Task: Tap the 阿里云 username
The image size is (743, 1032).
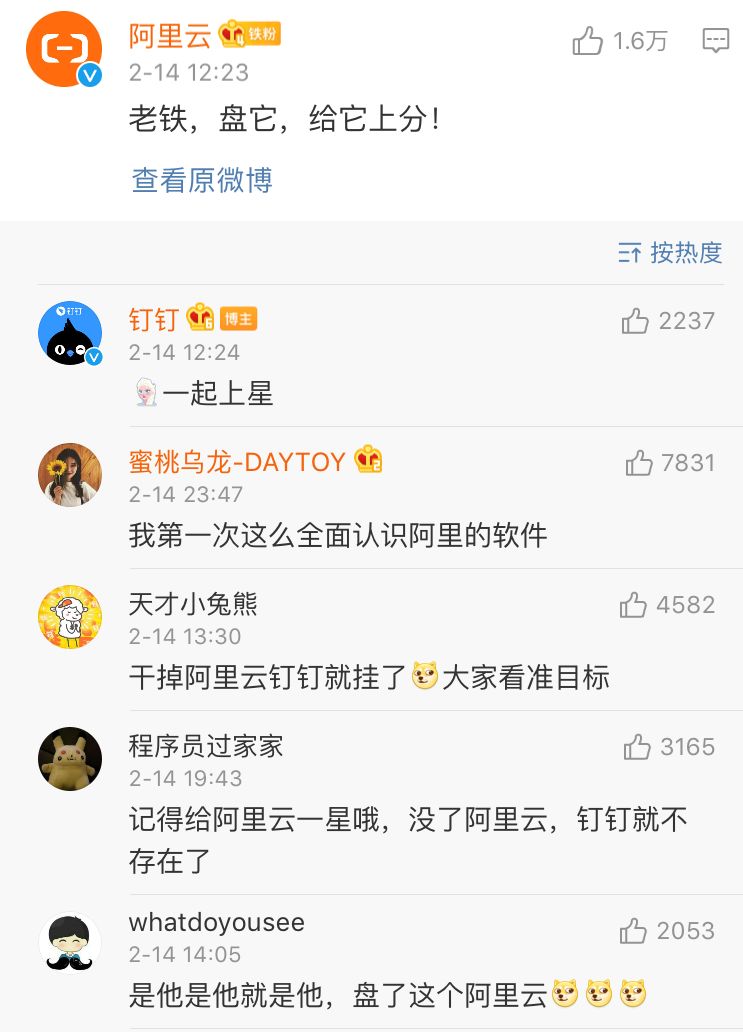Action: click(170, 35)
